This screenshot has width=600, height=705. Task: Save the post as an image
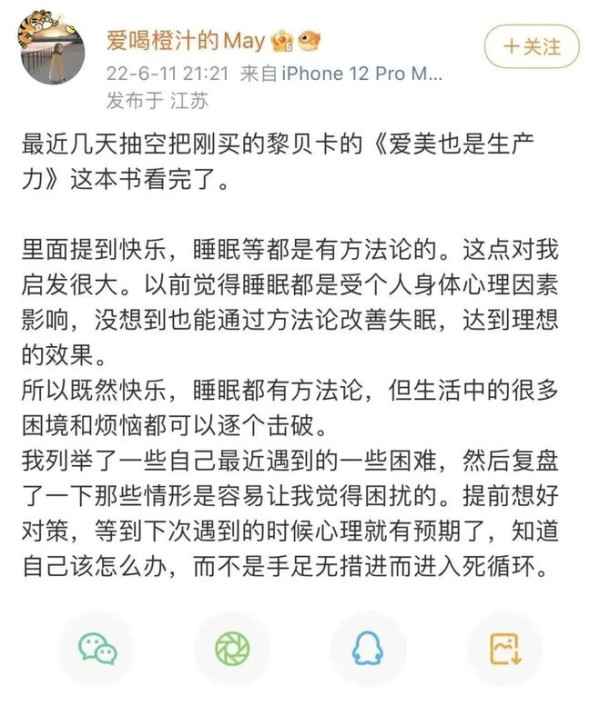[503, 648]
